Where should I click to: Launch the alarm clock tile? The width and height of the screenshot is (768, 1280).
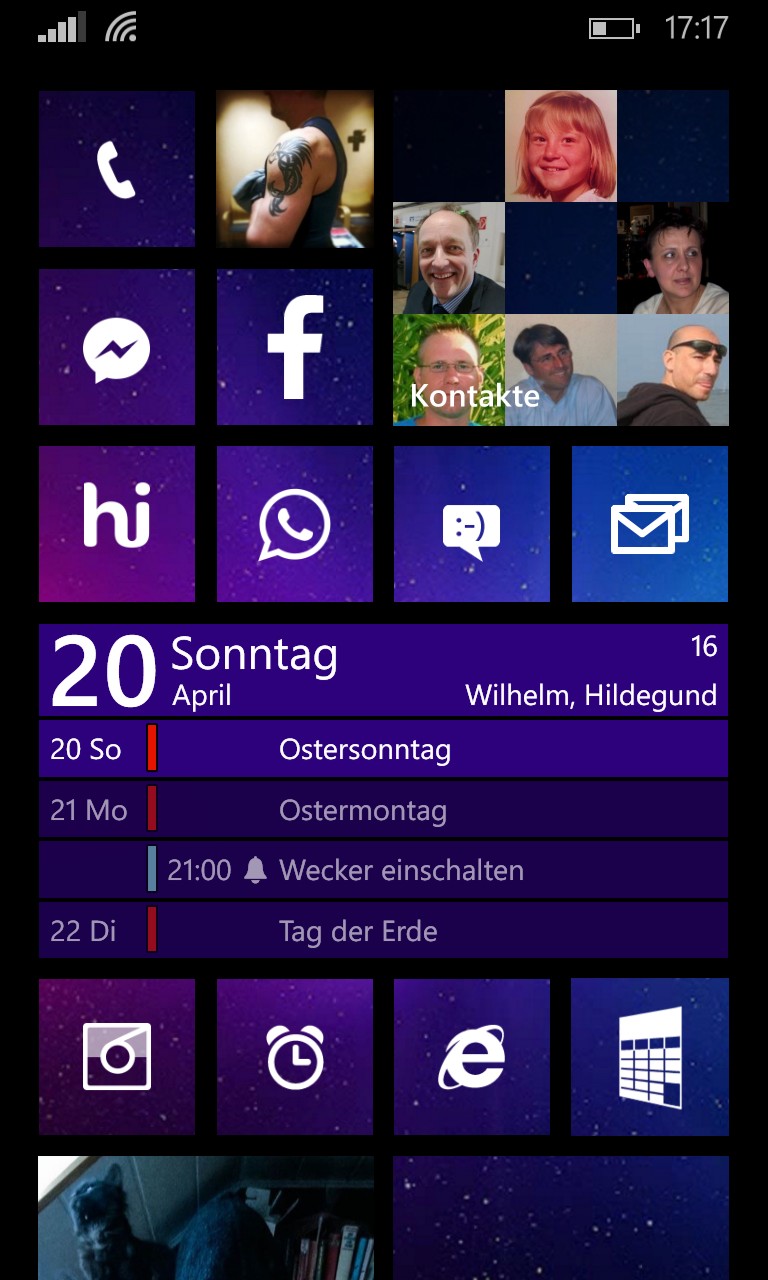[295, 1057]
